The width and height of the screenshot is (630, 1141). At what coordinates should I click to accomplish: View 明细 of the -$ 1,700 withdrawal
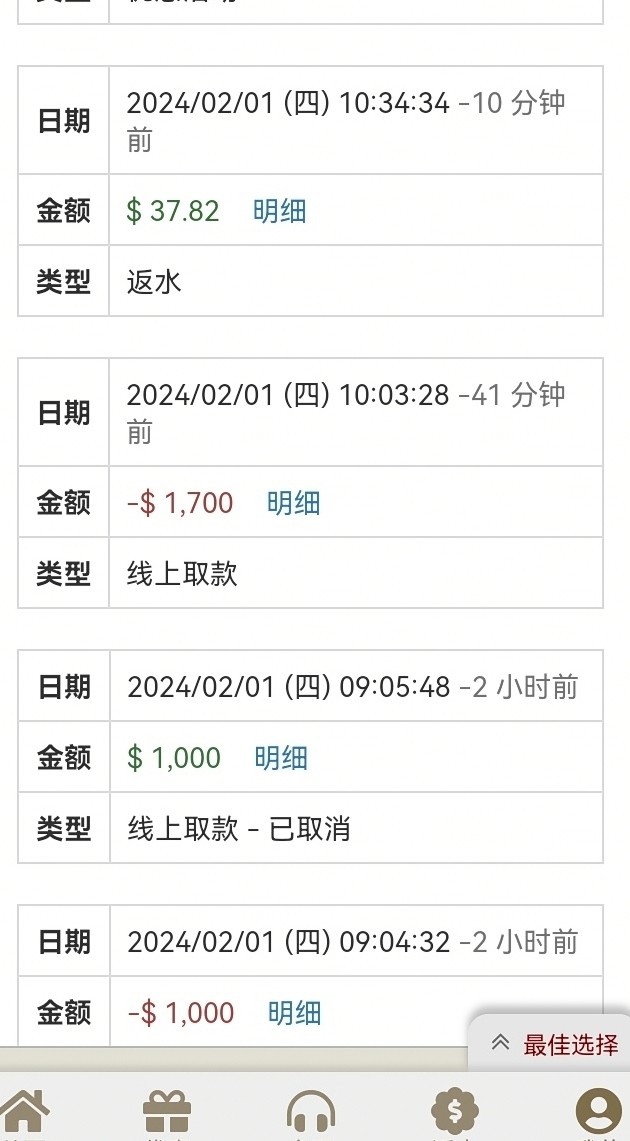pyautogui.click(x=293, y=502)
